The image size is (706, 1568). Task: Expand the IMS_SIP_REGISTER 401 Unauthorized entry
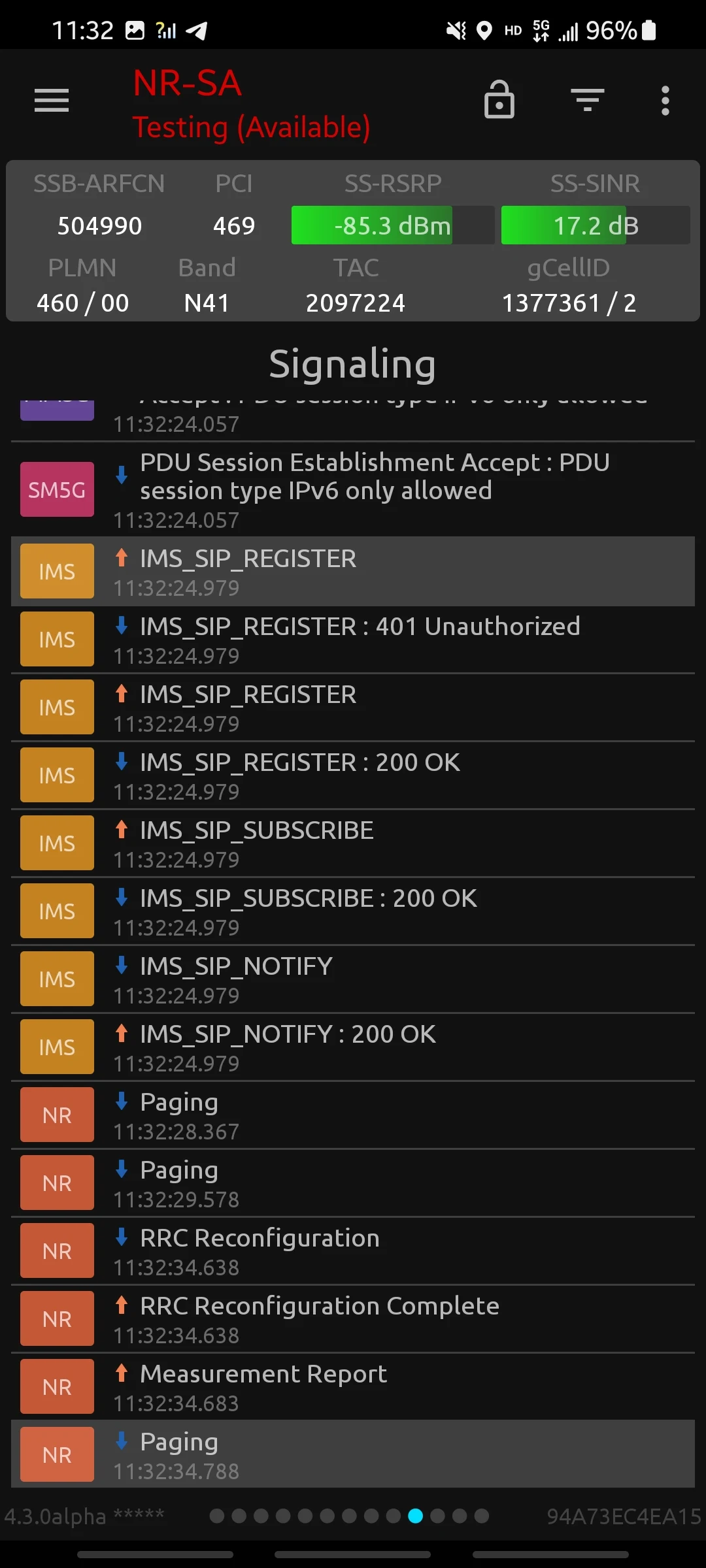[353, 638]
